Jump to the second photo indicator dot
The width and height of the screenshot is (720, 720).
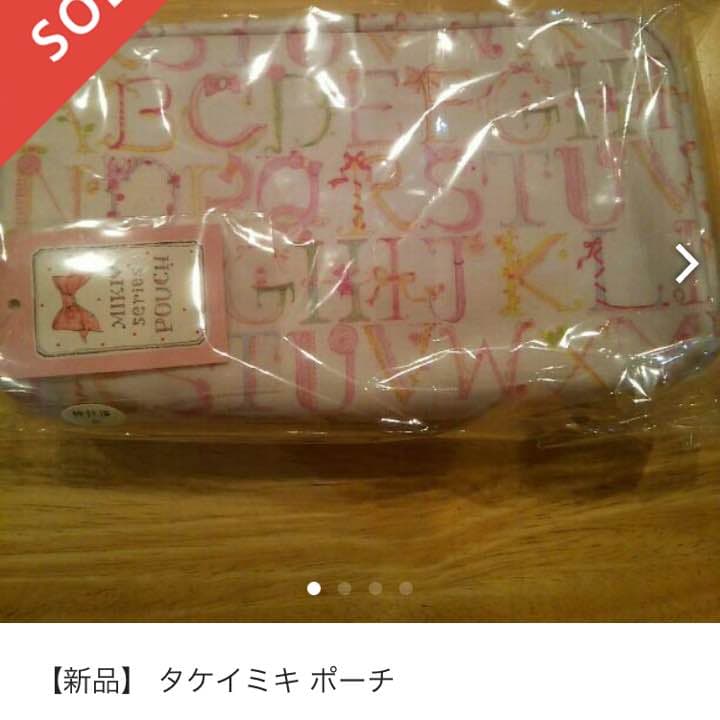[x=344, y=588]
